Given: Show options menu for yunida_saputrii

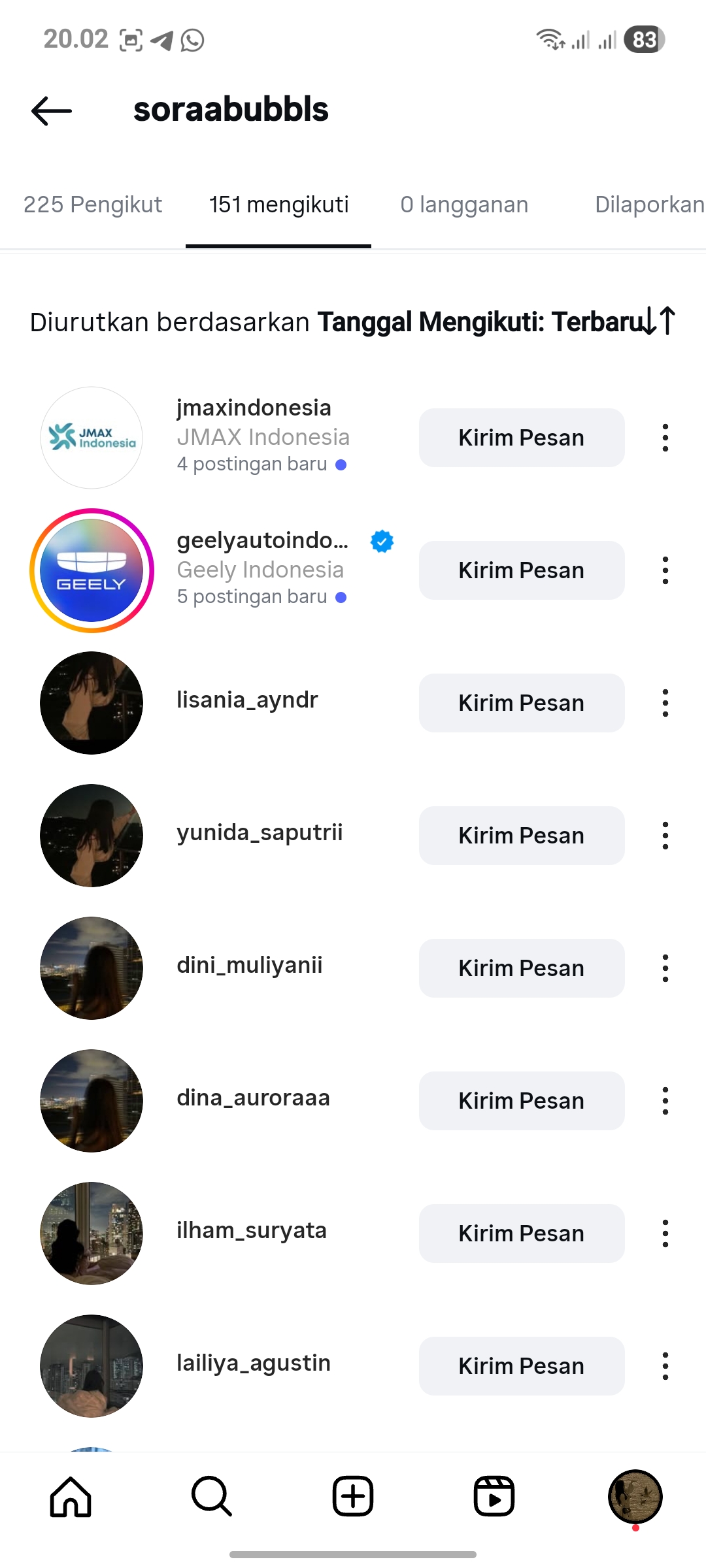Looking at the screenshot, I should point(665,836).
